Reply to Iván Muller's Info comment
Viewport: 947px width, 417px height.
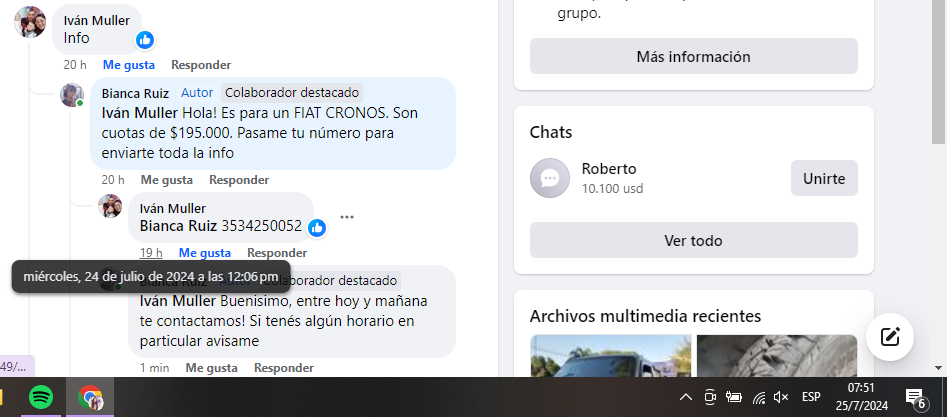coord(200,65)
